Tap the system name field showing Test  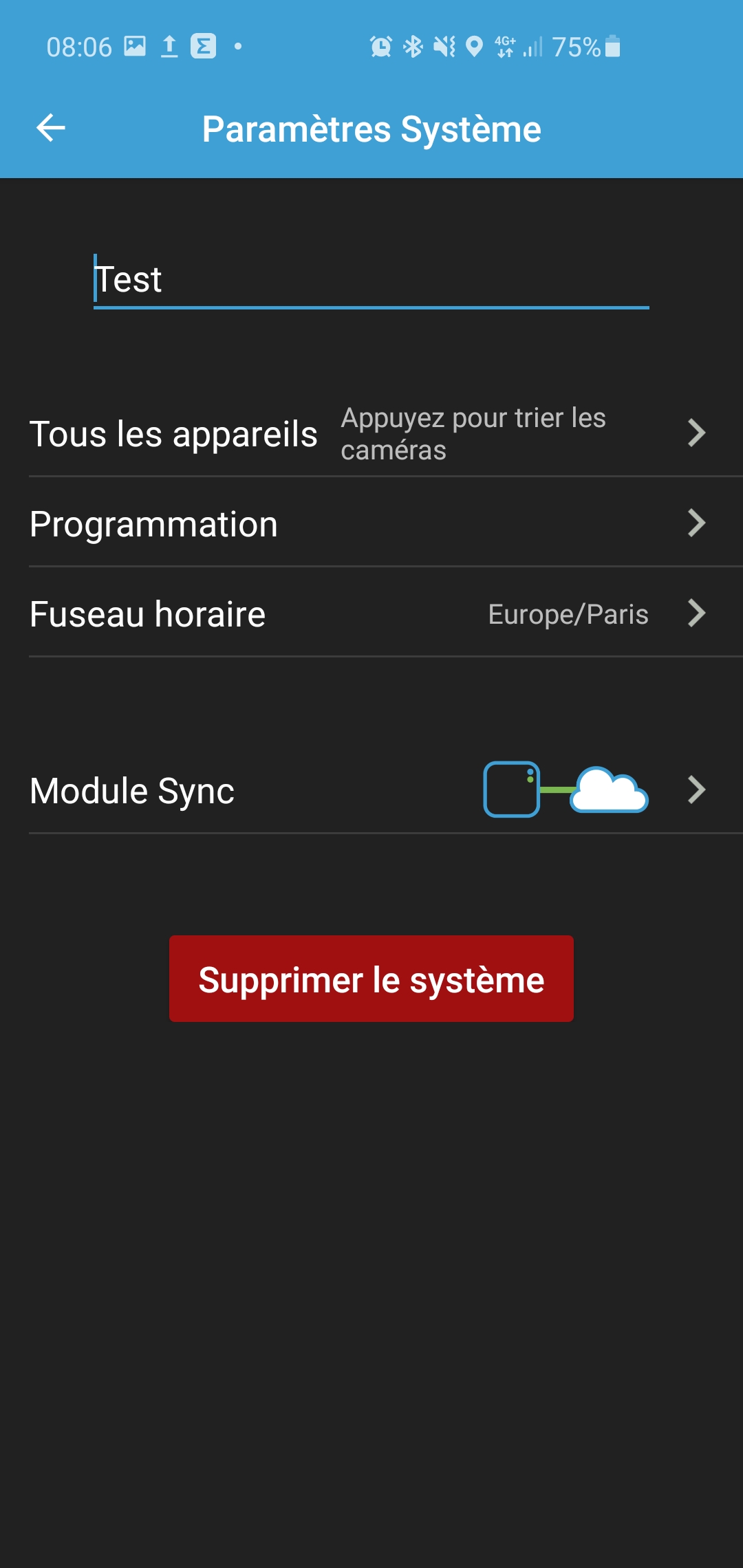[x=371, y=280]
